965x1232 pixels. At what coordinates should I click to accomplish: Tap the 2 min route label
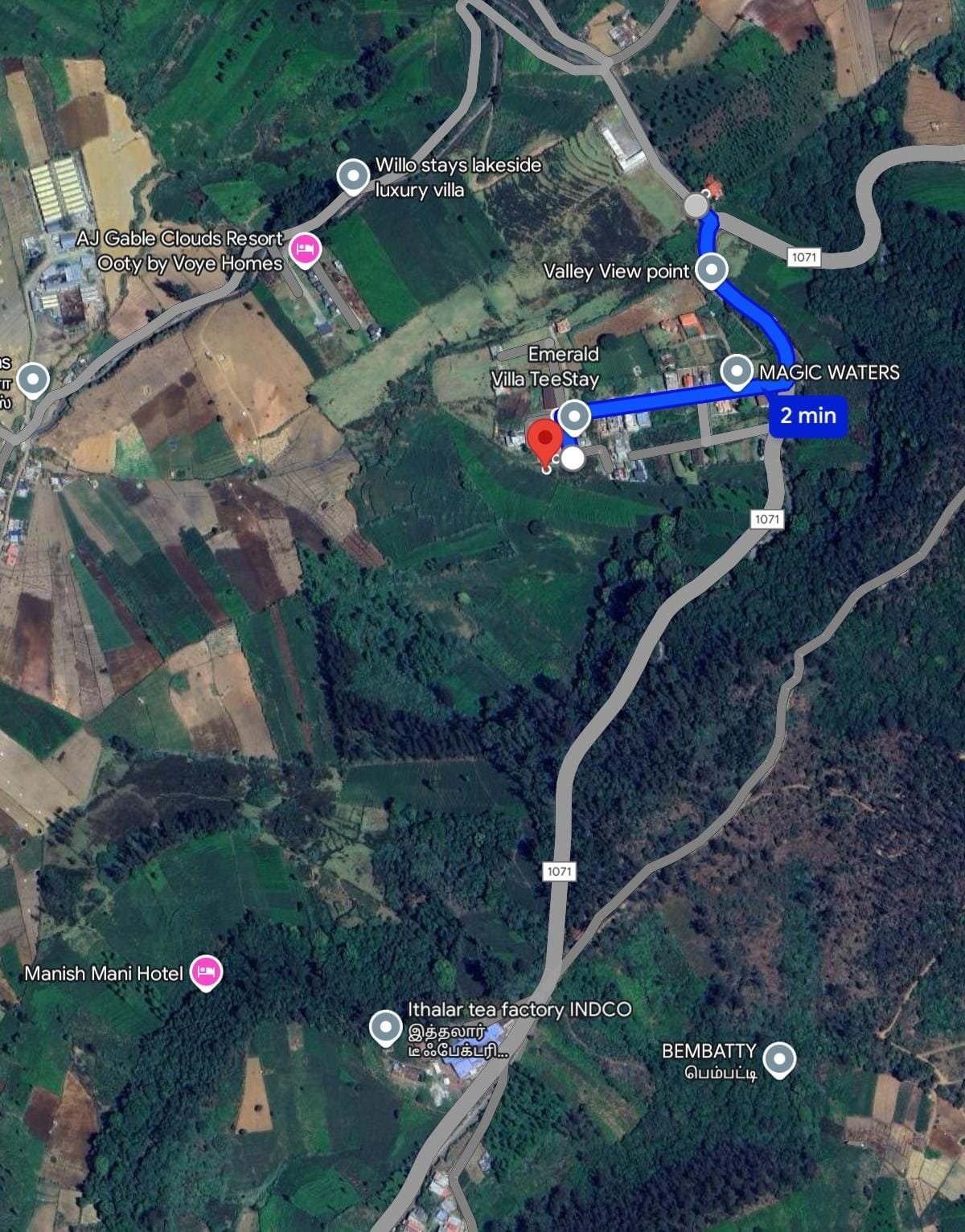807,416
